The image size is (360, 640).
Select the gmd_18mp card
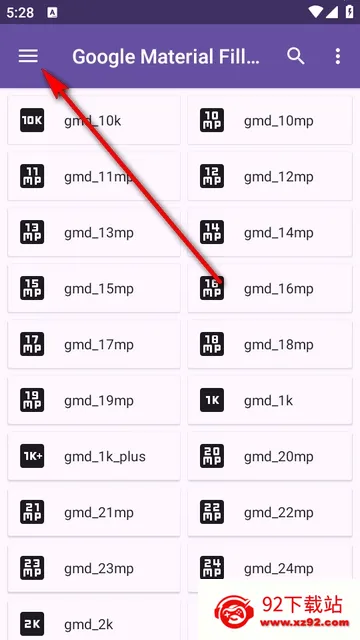coord(270,344)
